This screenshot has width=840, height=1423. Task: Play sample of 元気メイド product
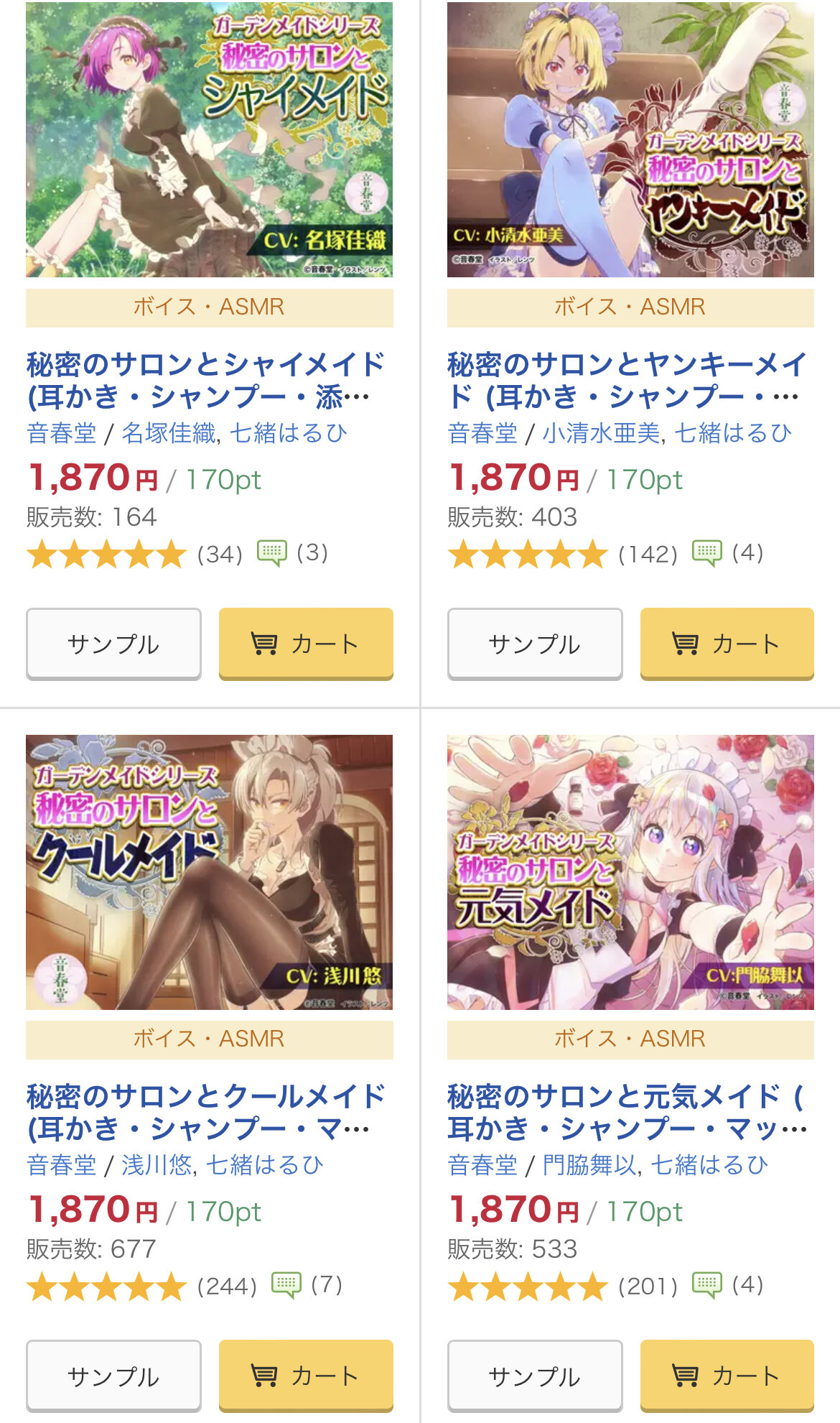[x=535, y=1376]
